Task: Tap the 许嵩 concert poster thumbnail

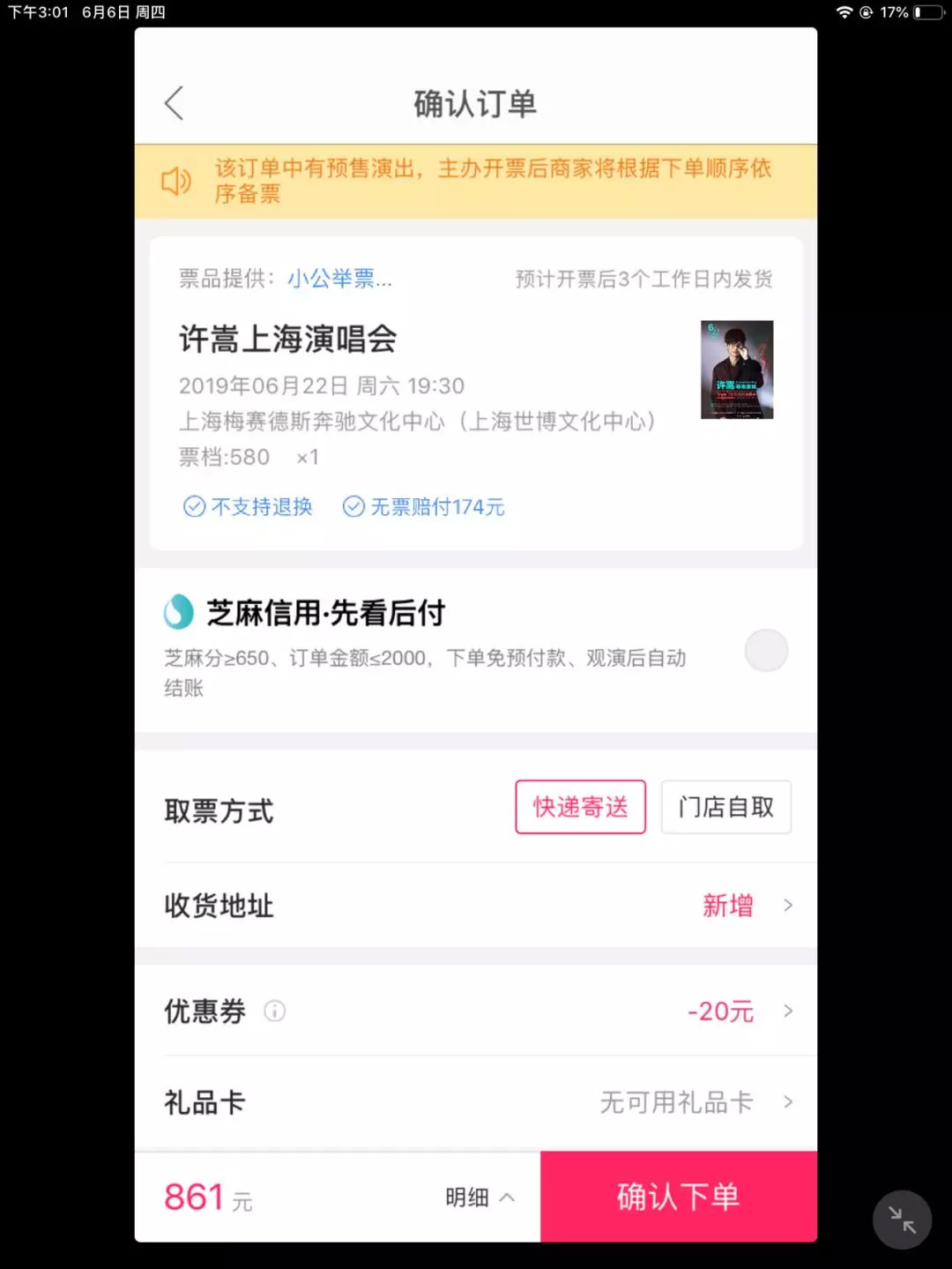Action: point(737,370)
